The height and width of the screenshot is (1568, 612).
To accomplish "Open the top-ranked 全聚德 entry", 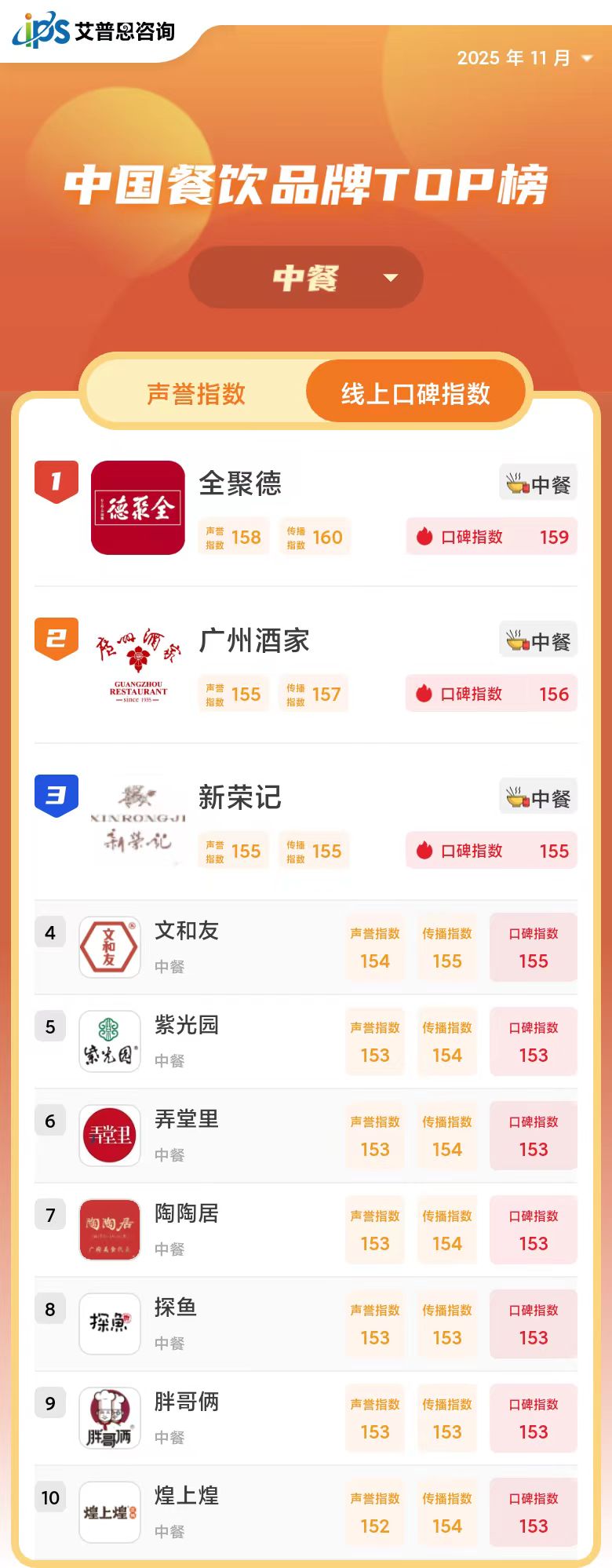I will coord(240,484).
